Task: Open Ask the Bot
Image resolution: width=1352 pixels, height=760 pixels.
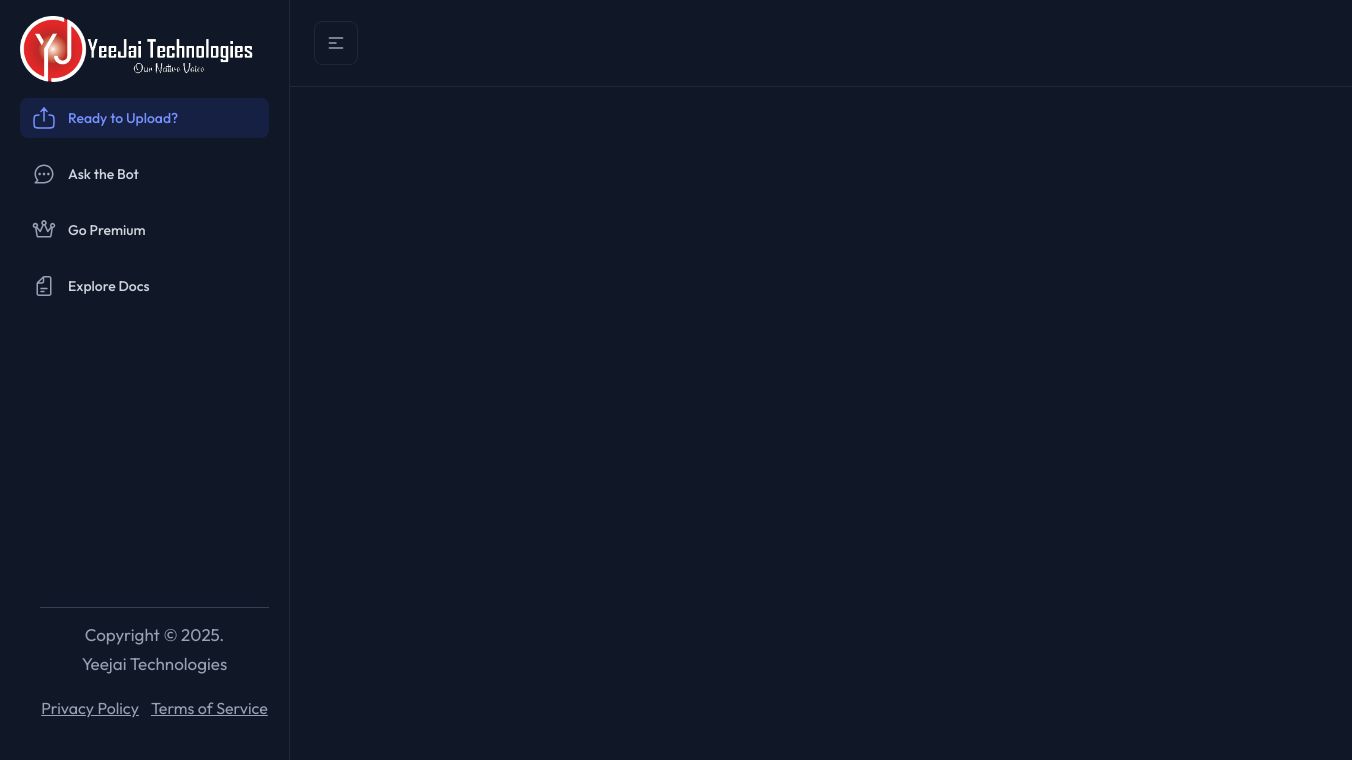Action: (x=144, y=174)
